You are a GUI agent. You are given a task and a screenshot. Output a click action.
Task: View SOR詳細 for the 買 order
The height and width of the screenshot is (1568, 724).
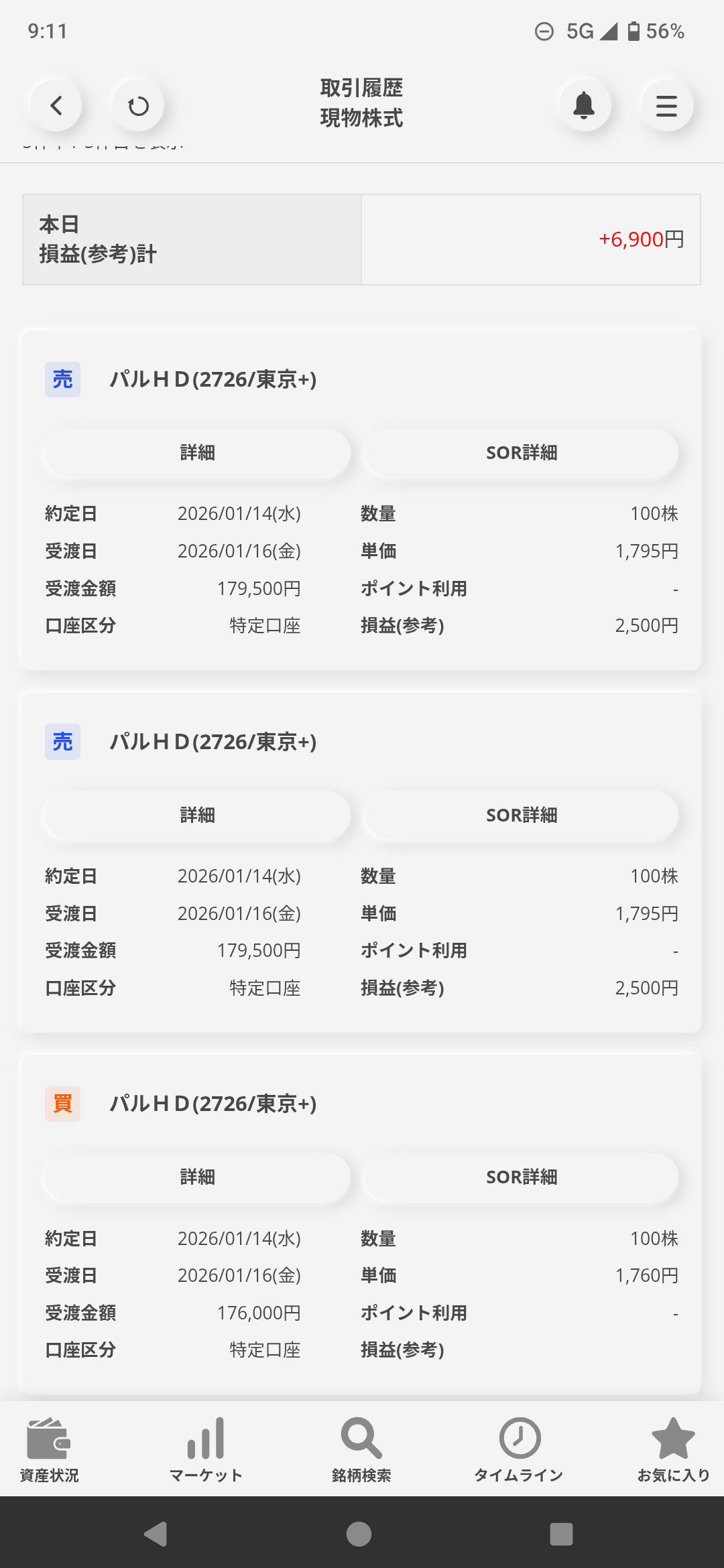[x=521, y=1177]
